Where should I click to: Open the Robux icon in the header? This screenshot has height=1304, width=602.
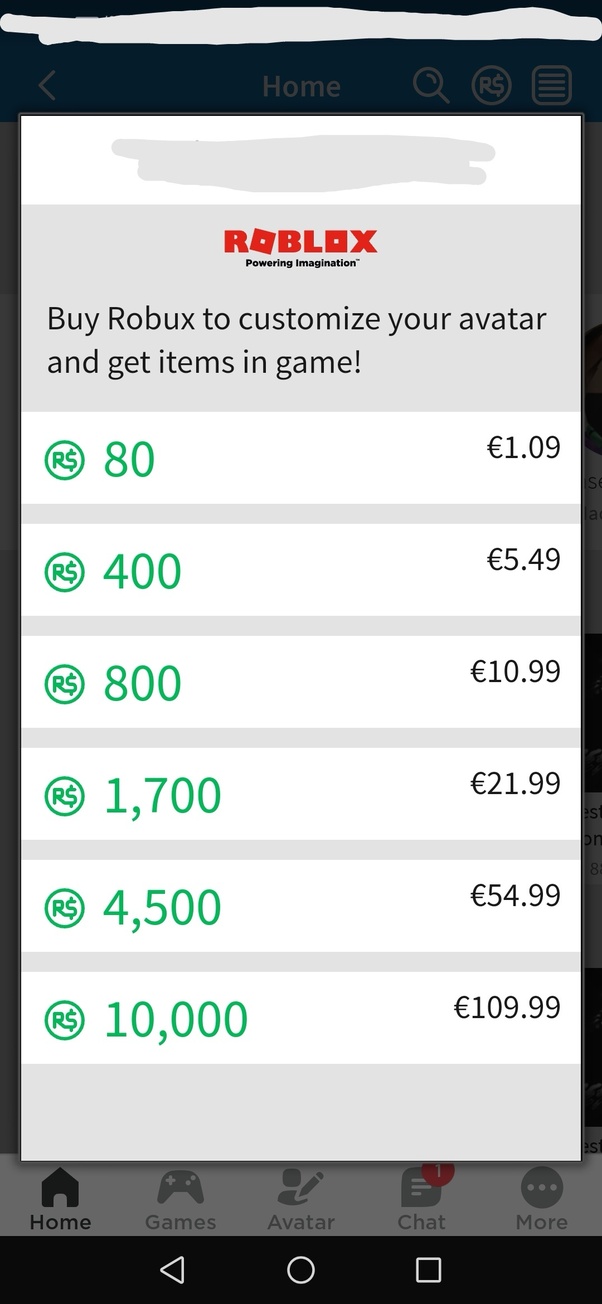[x=491, y=86]
